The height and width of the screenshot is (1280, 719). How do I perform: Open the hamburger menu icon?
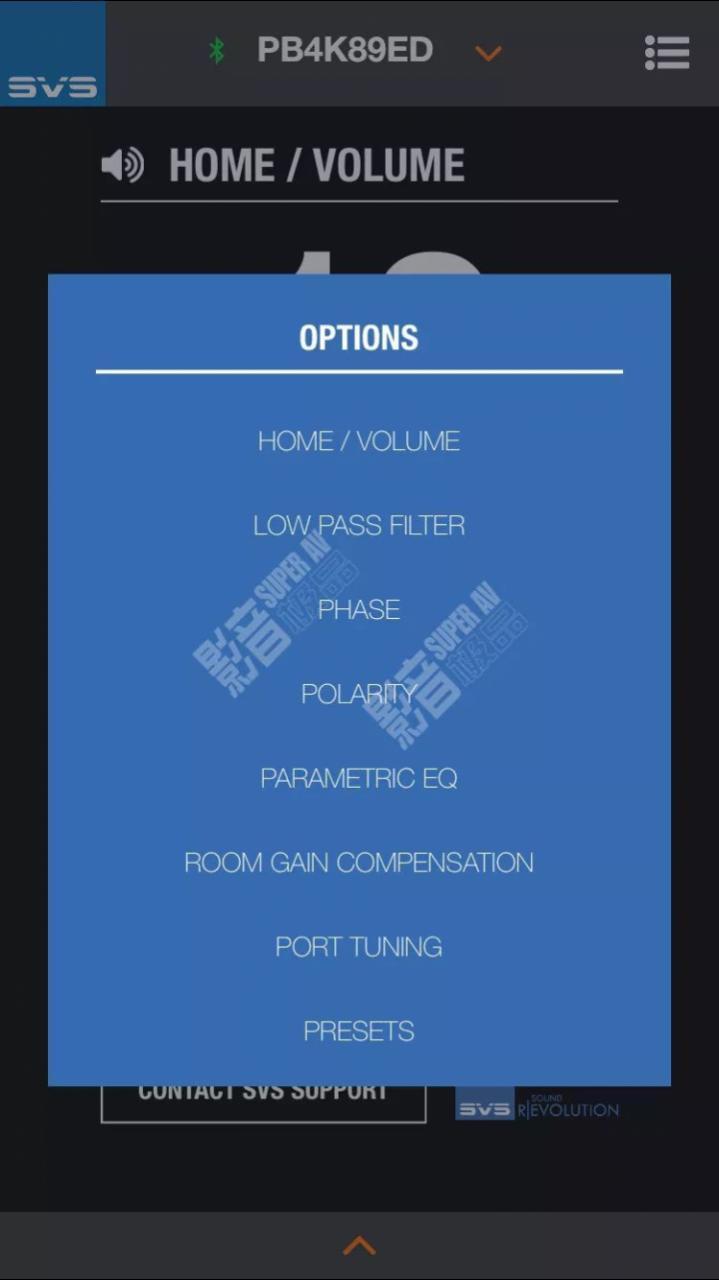point(666,53)
